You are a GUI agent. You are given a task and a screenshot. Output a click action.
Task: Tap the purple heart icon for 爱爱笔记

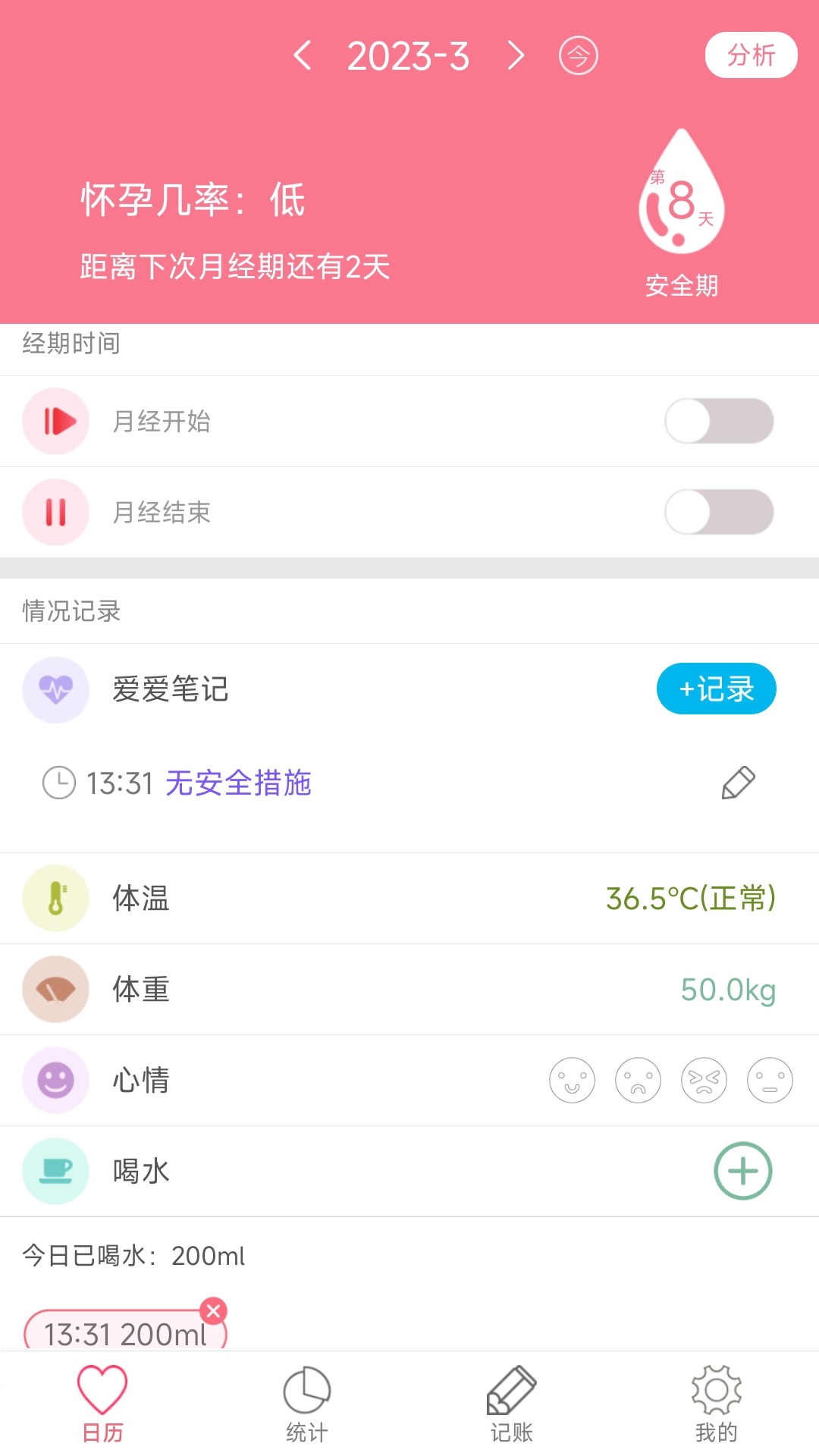coord(55,689)
